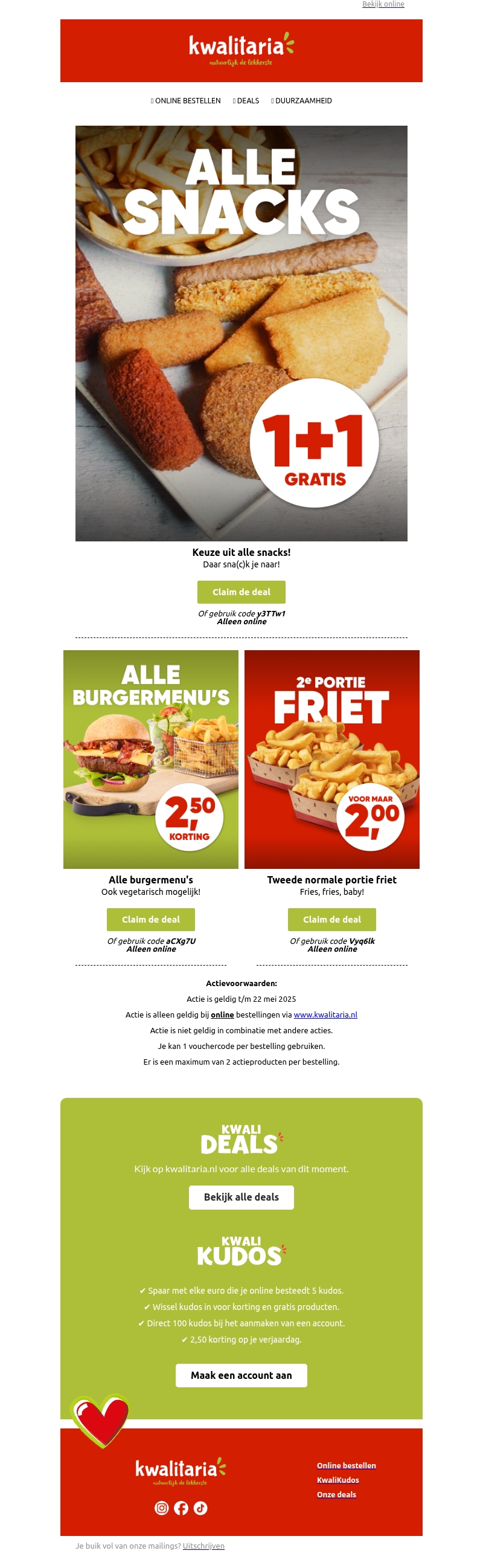Open the KwaliKudos footer link

click(x=337, y=1480)
